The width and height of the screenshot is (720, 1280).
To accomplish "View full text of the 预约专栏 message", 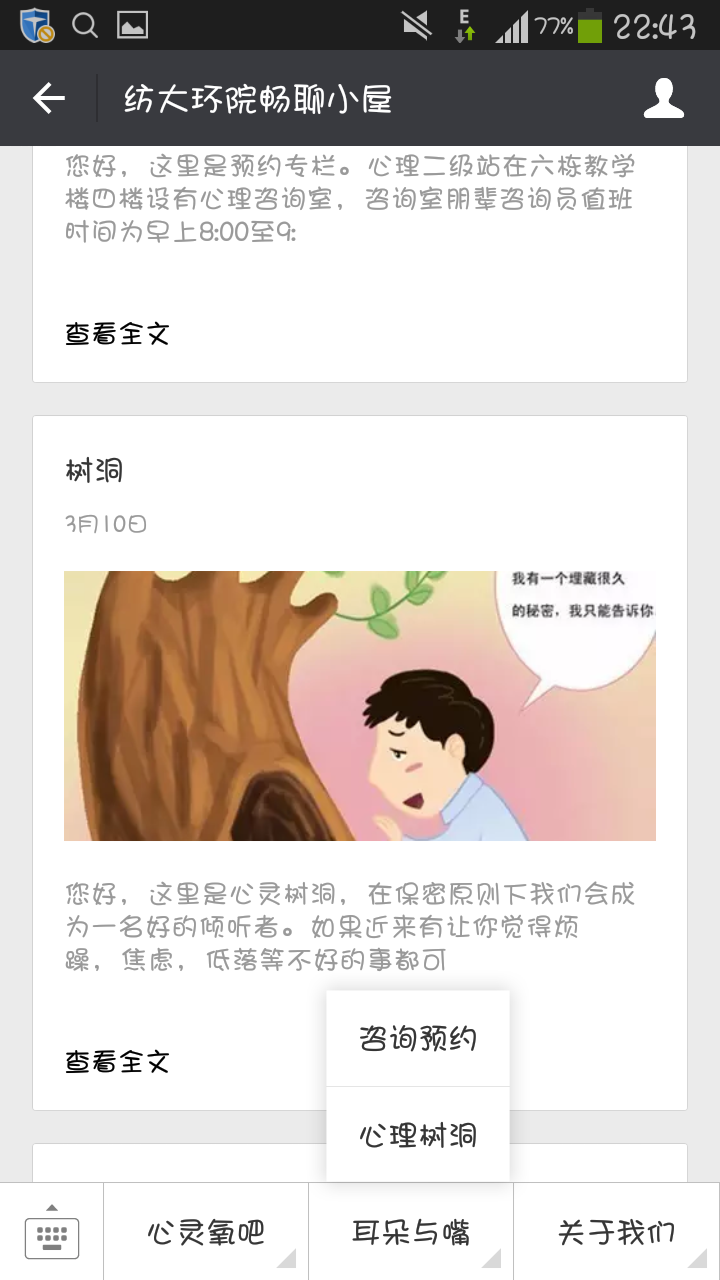I will click(x=118, y=334).
